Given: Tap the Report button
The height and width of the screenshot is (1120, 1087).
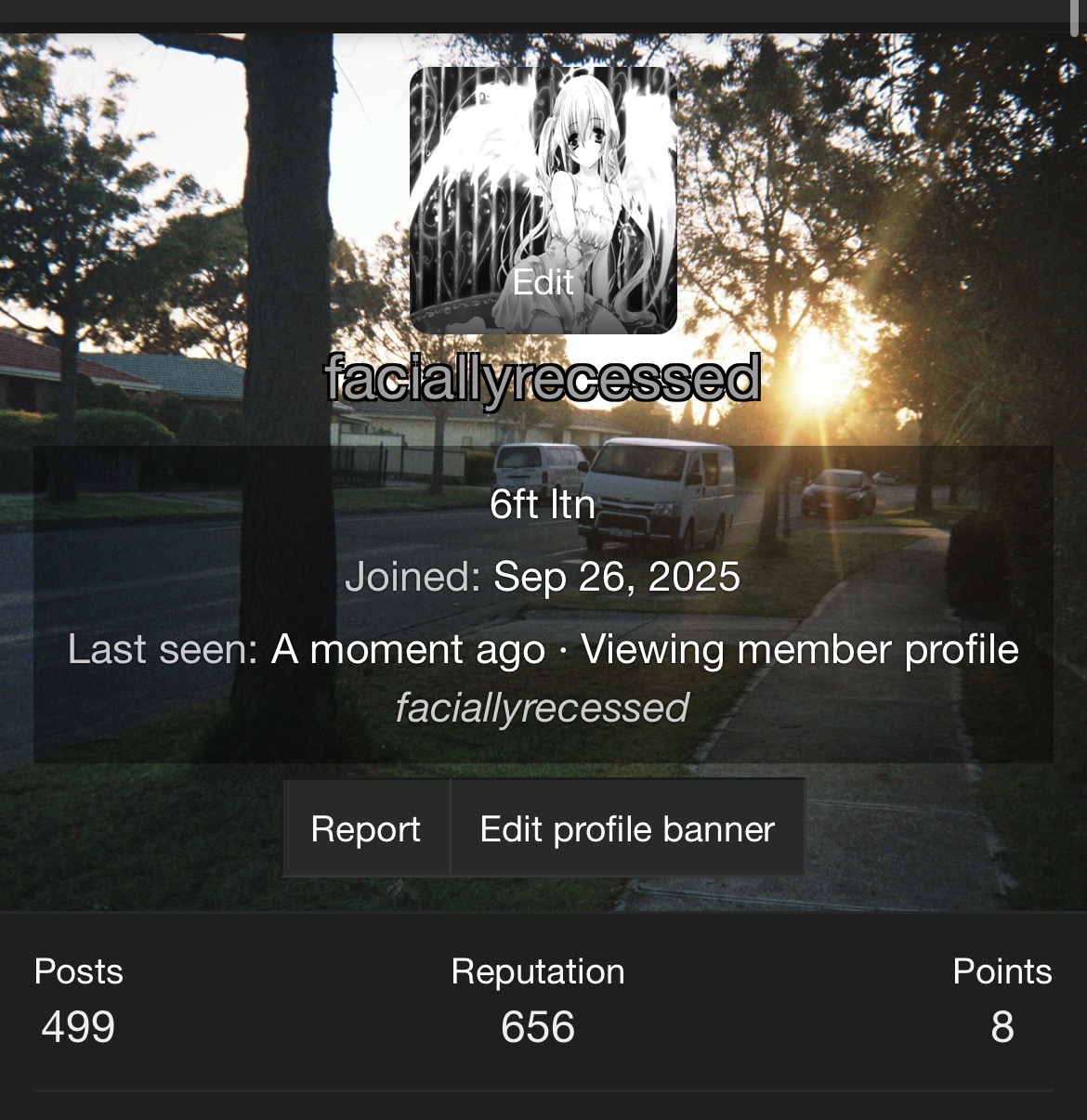Looking at the screenshot, I should (366, 828).
